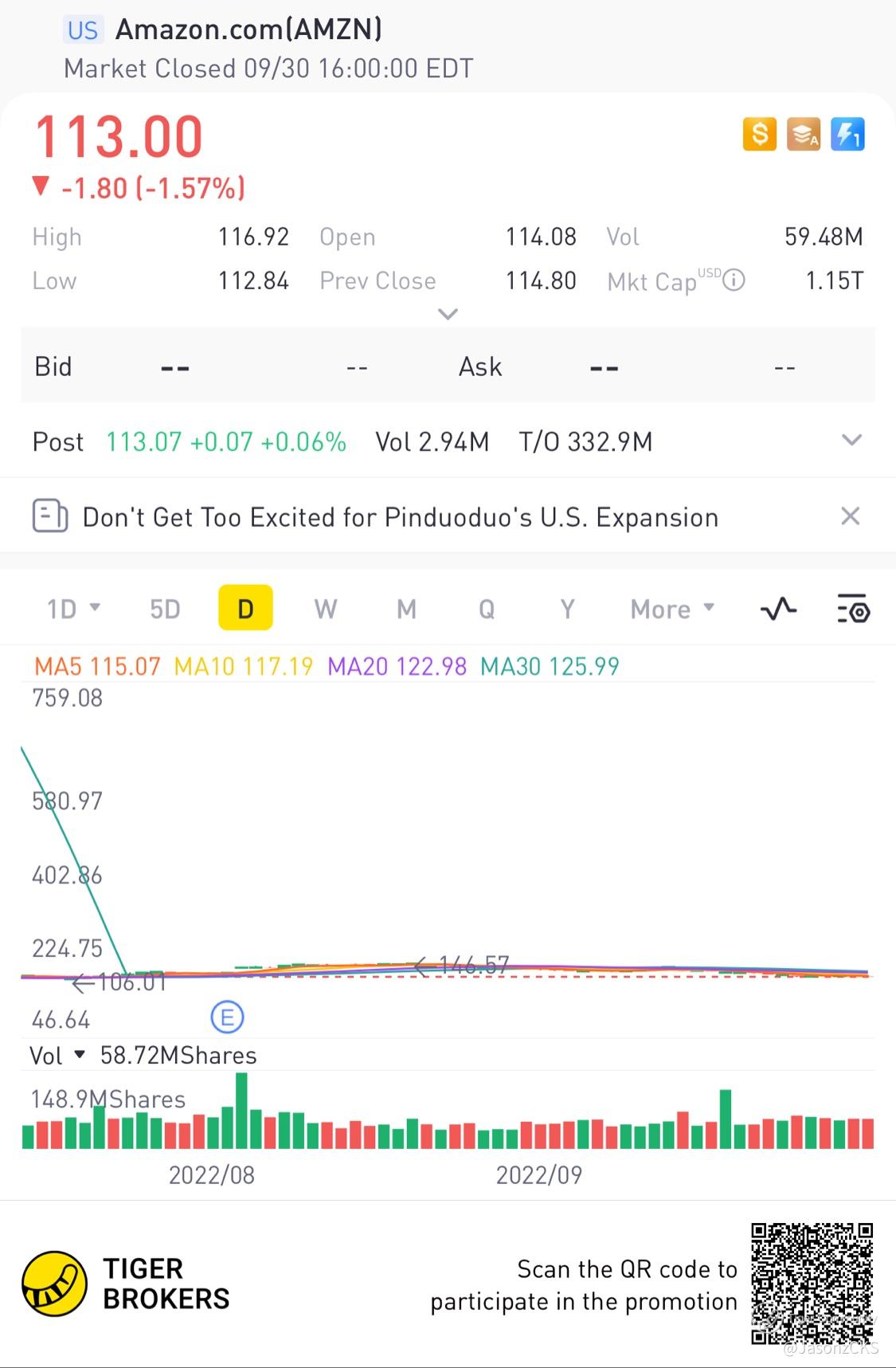This screenshot has height=1368, width=896.
Task: Expand the post-market details row
Action: (x=851, y=441)
